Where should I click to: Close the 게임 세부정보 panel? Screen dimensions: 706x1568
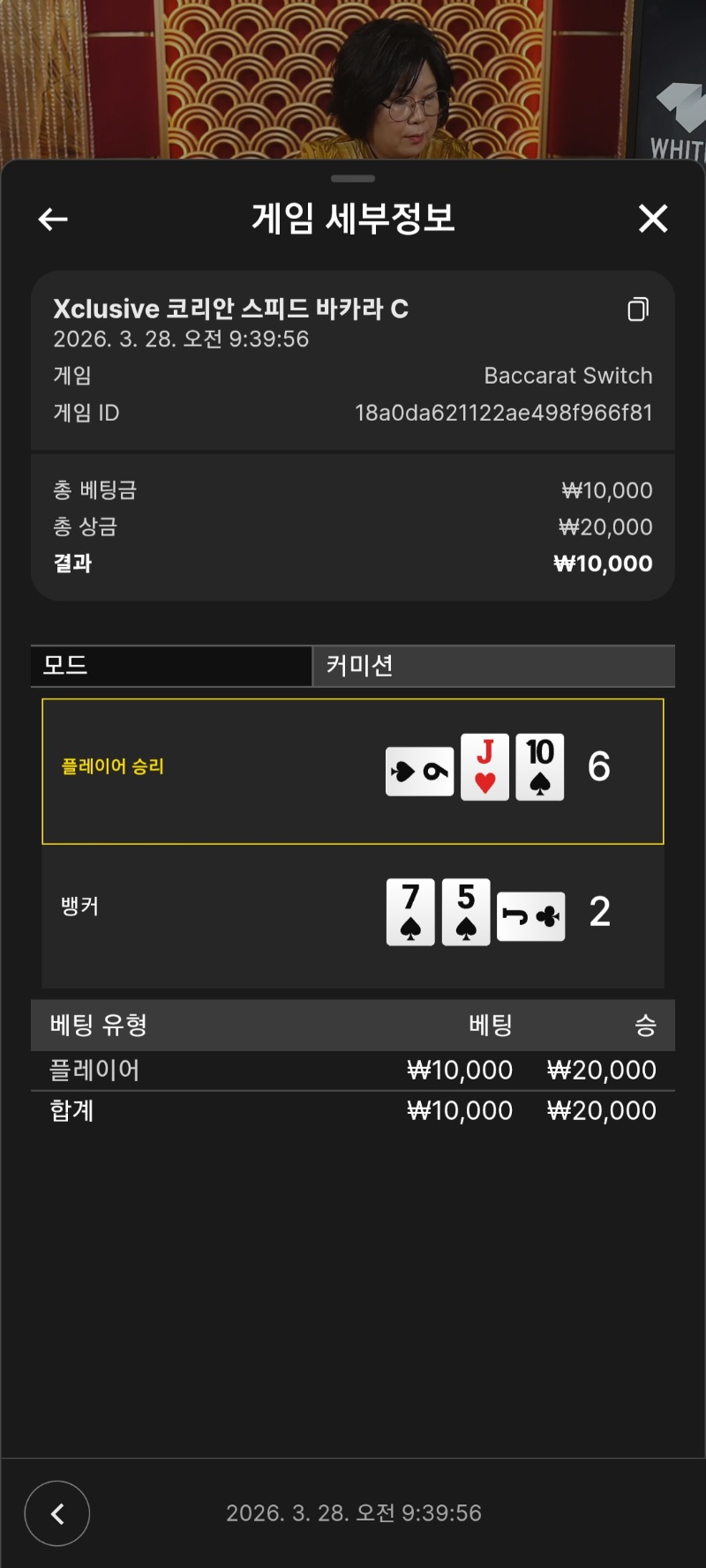click(x=653, y=218)
